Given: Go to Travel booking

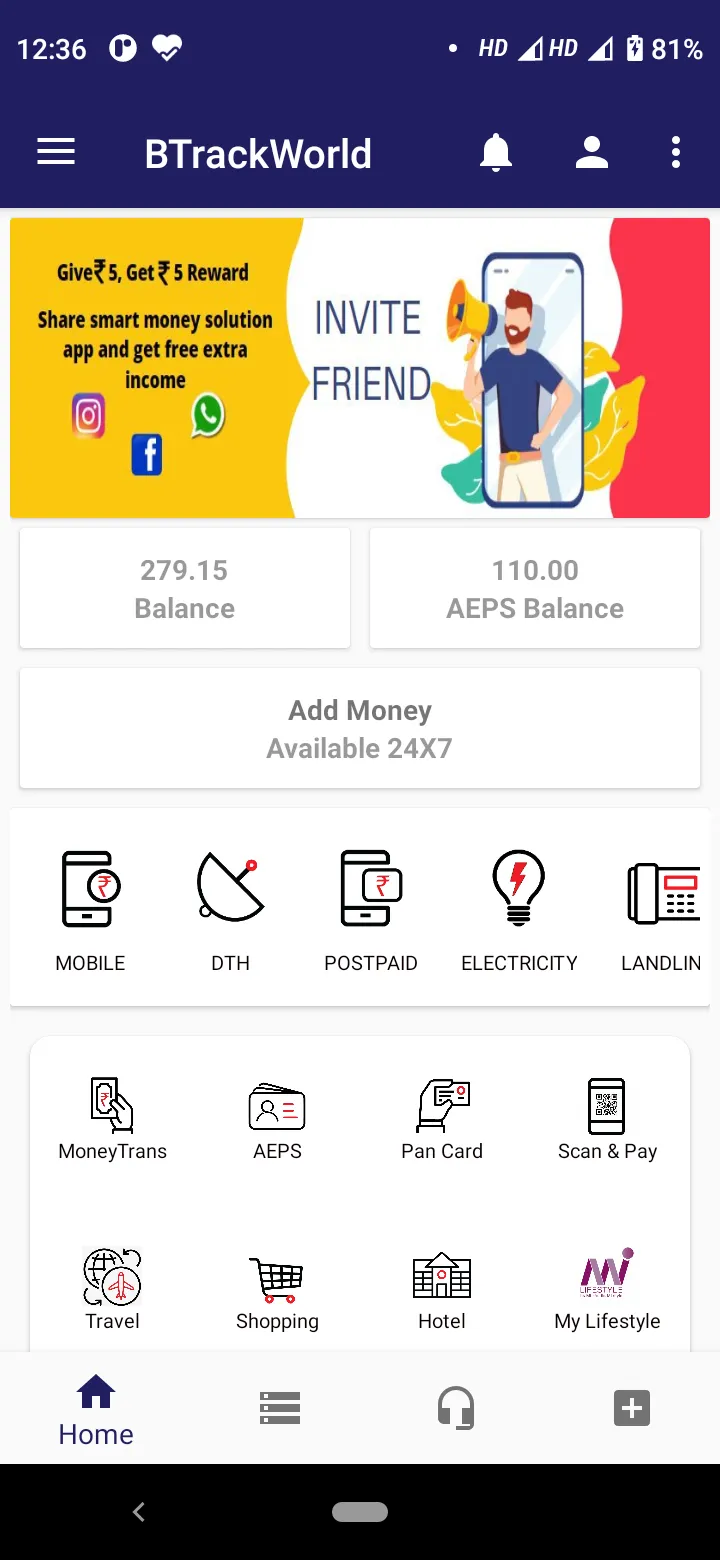Looking at the screenshot, I should [x=112, y=1288].
